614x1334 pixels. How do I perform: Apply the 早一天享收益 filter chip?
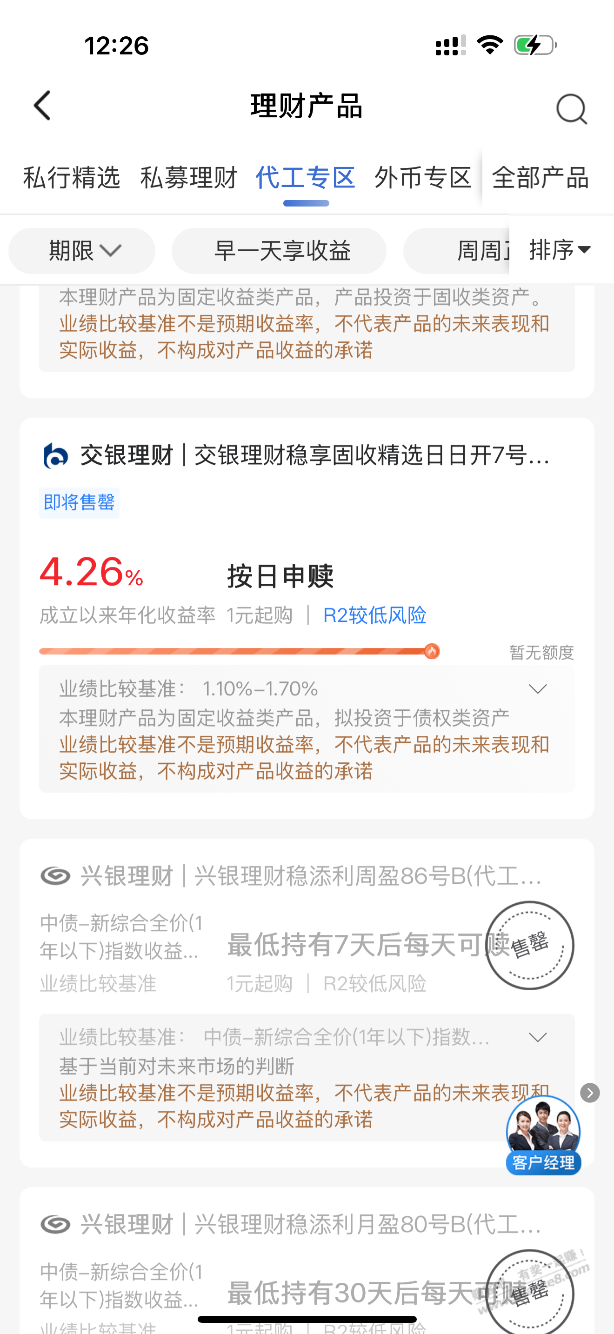282,251
